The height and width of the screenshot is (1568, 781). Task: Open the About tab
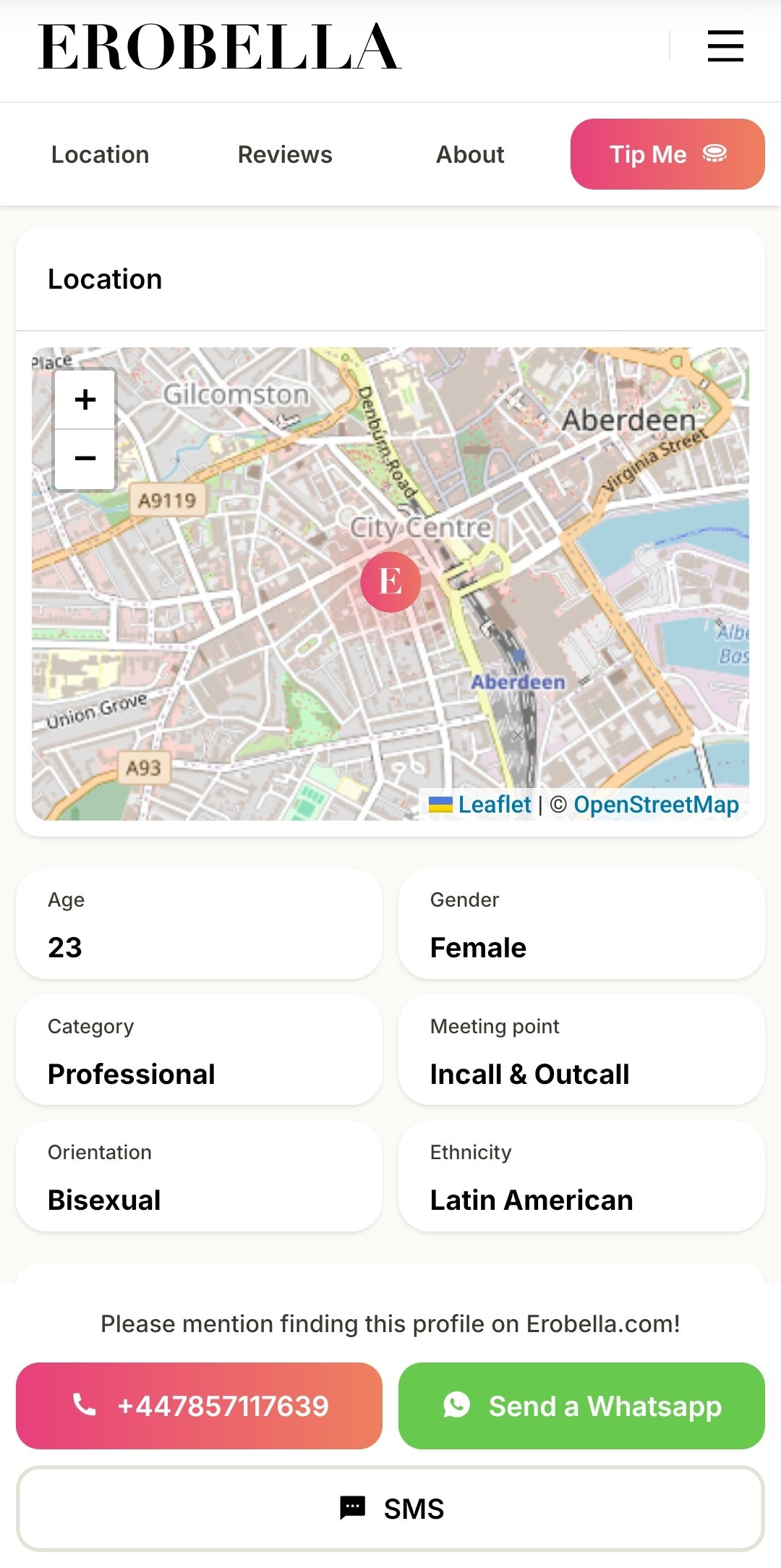click(470, 155)
